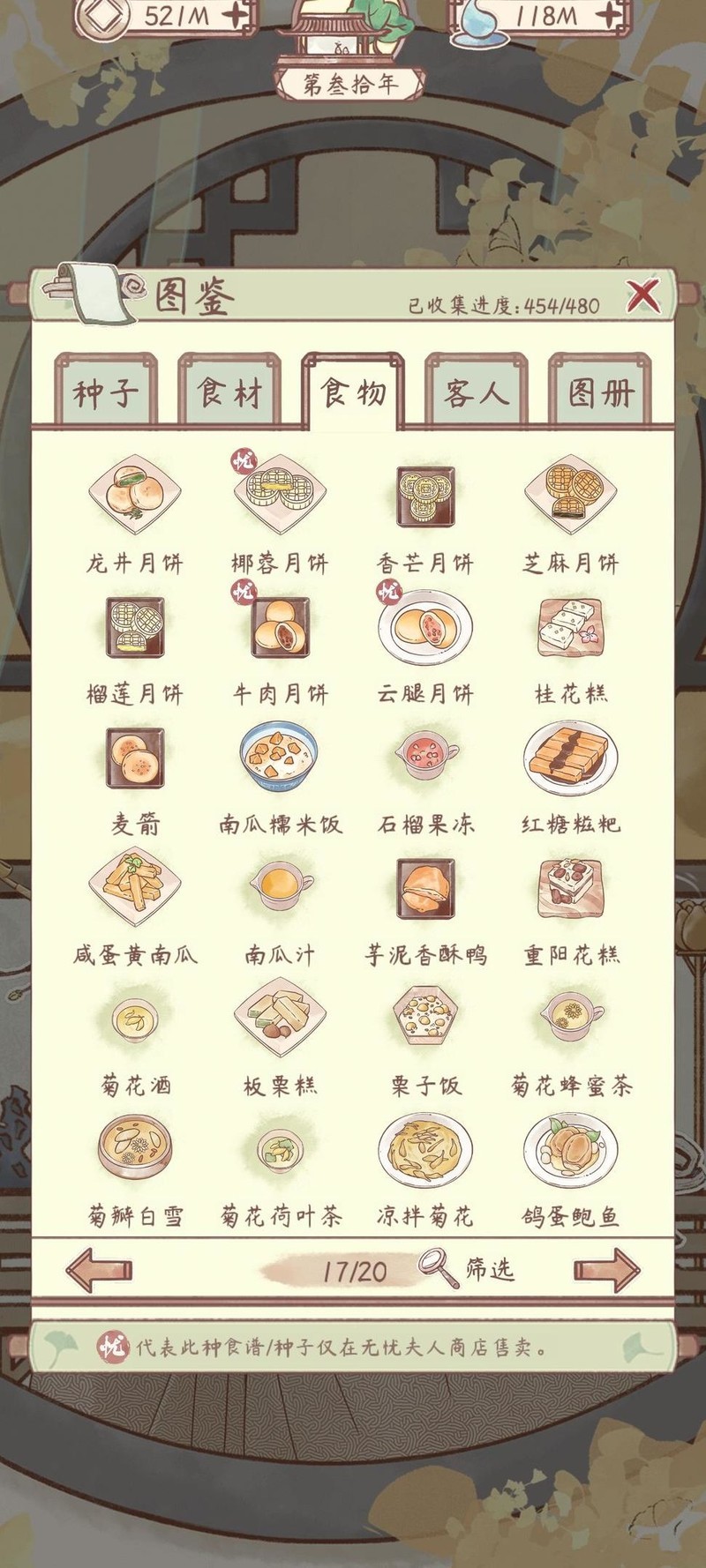Screen dimensions: 706x1568
Task: Open the 菊花酒 entry
Action: click(135, 1020)
